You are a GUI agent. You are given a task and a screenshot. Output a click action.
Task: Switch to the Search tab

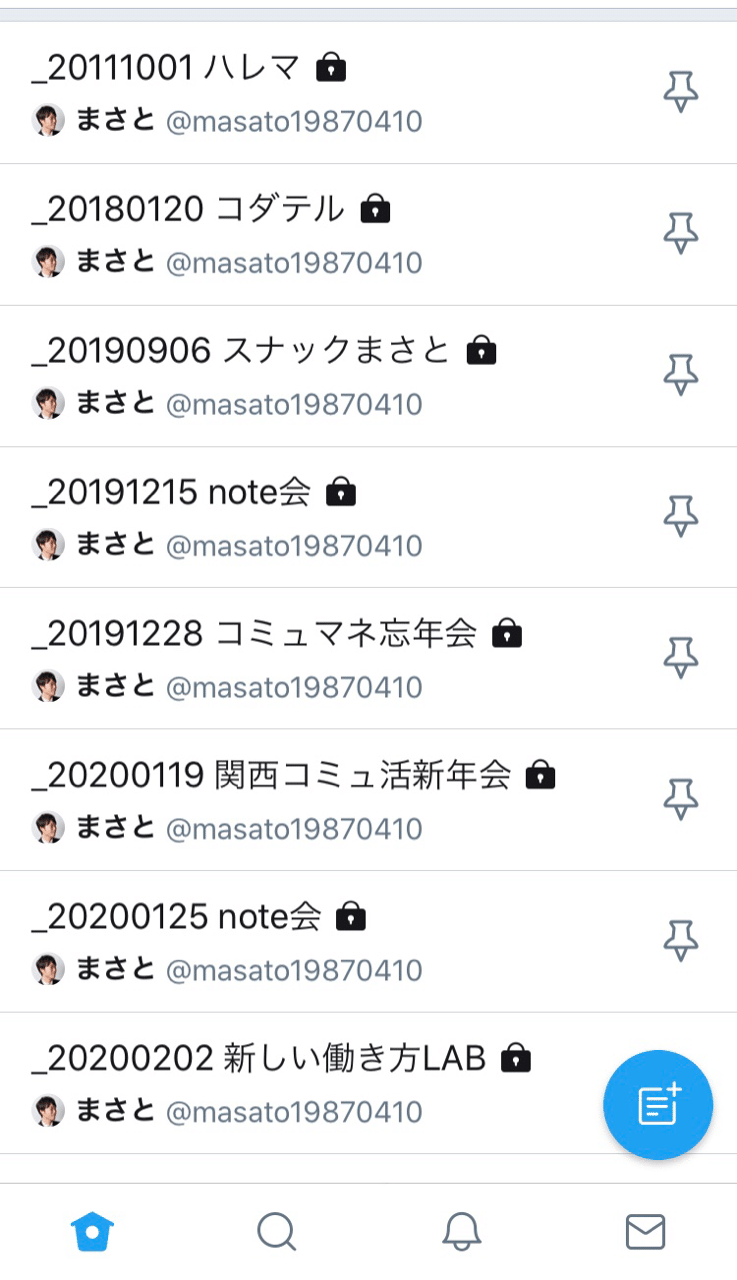point(276,1231)
